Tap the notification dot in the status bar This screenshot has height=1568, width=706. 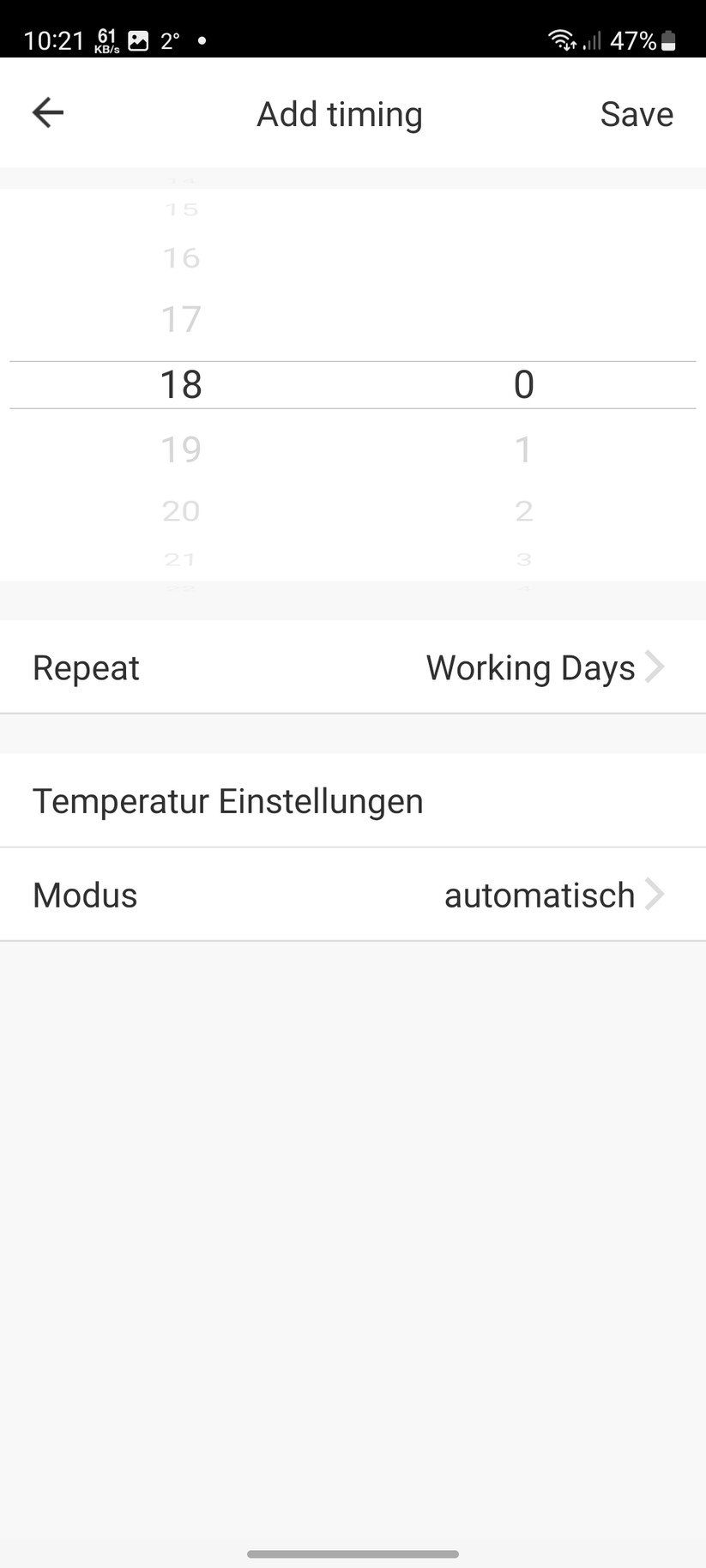click(202, 41)
